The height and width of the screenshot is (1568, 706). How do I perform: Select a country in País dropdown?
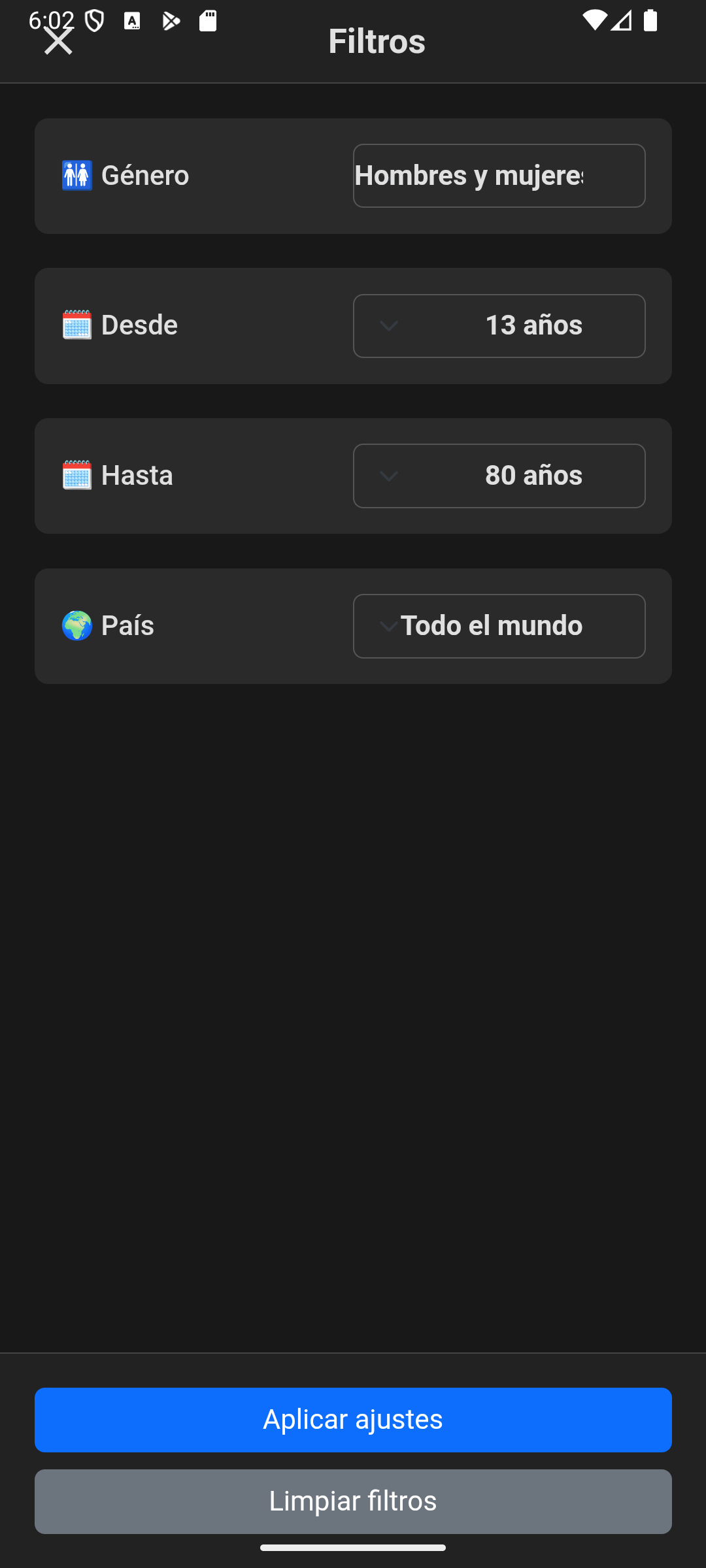click(x=499, y=626)
